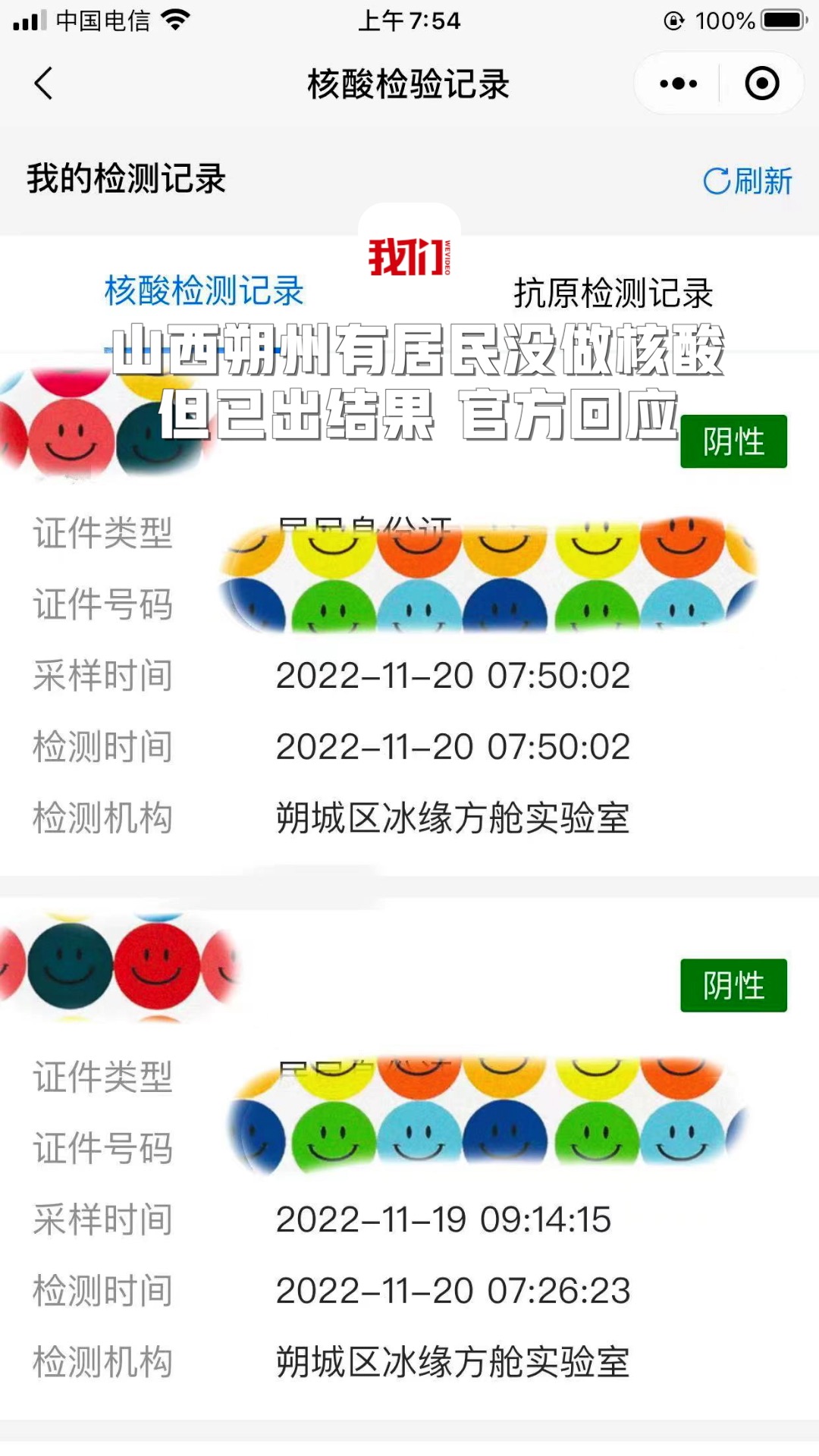Tap 刷新 to refresh test records
The width and height of the screenshot is (819, 1456).
[x=761, y=180]
